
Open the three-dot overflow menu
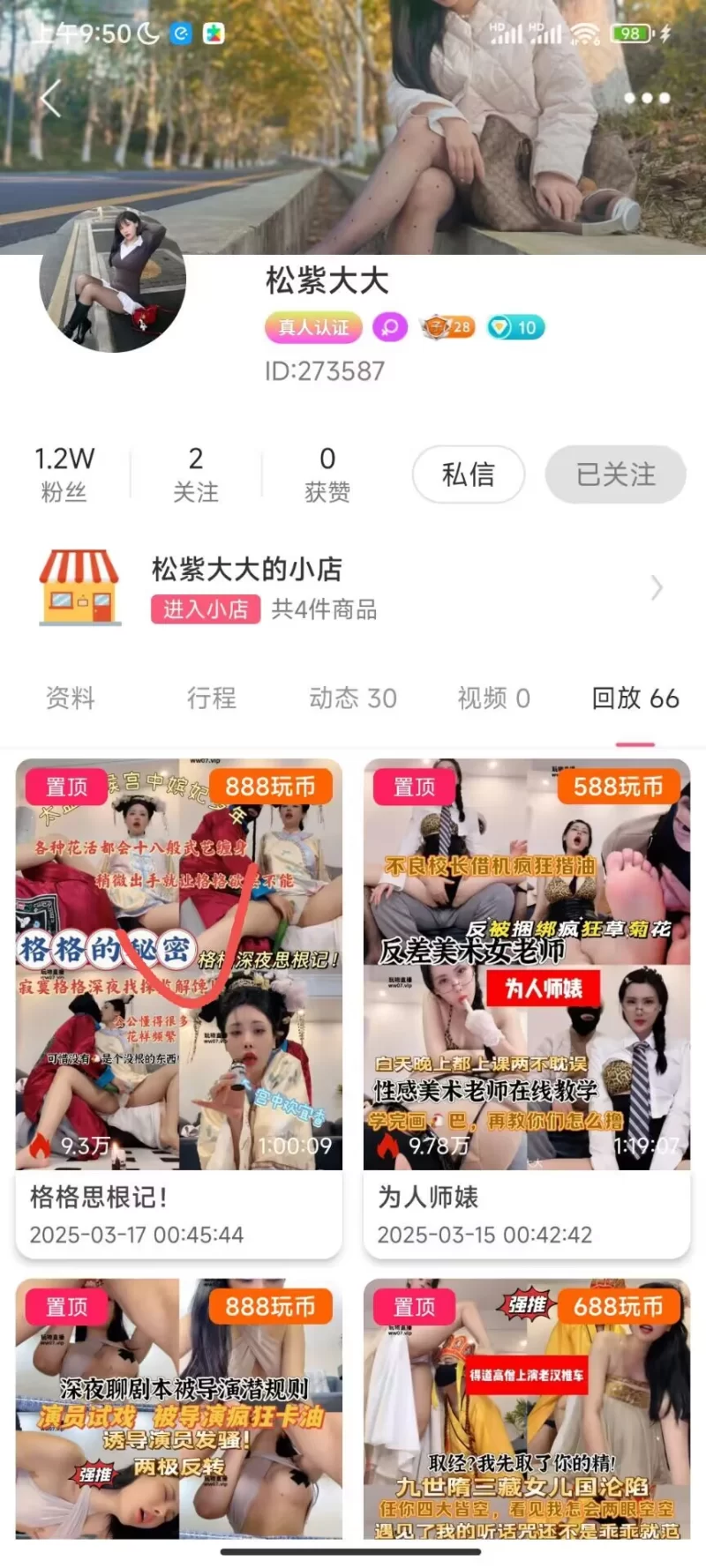point(647,98)
